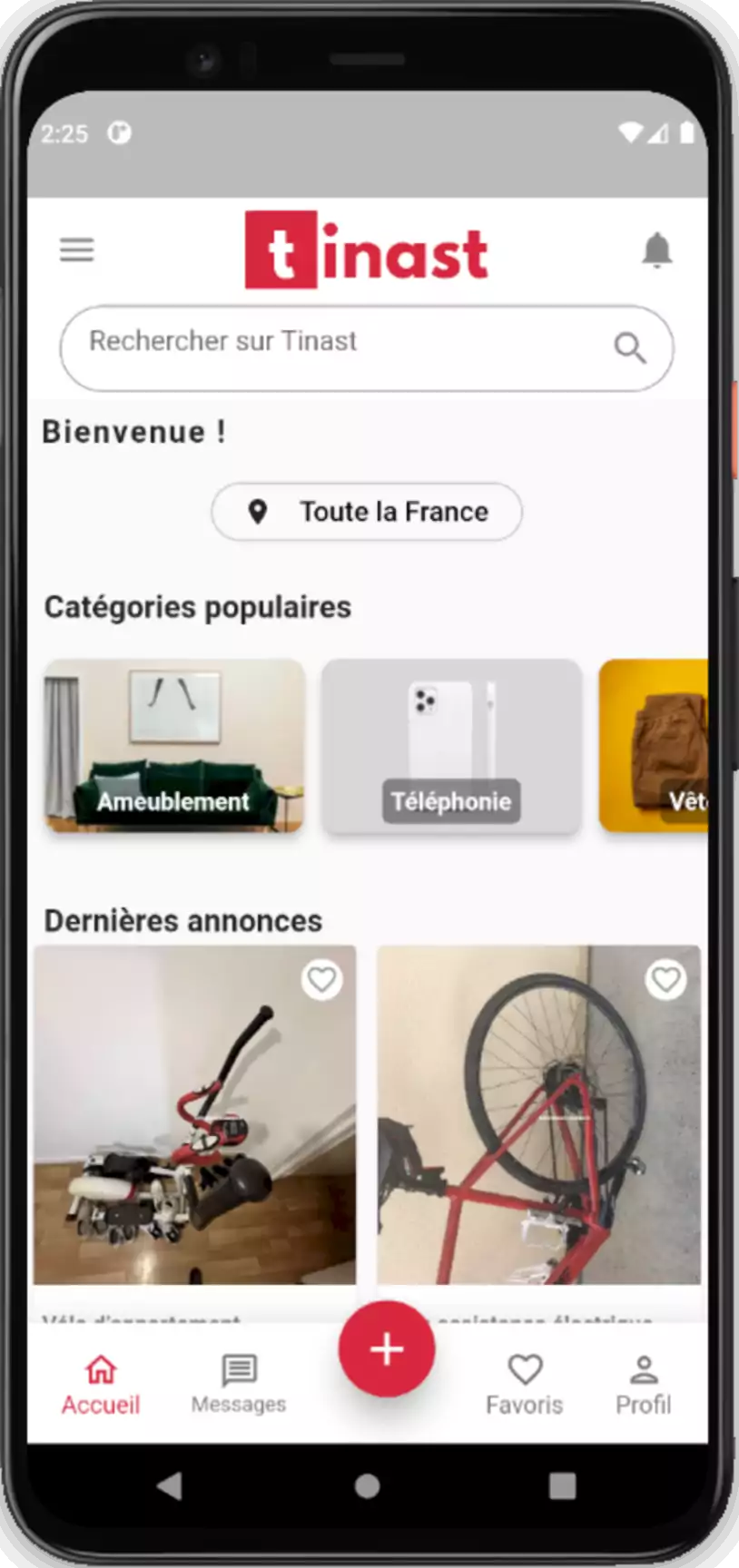
Task: Switch to the Accueil tab
Action: [x=101, y=1385]
